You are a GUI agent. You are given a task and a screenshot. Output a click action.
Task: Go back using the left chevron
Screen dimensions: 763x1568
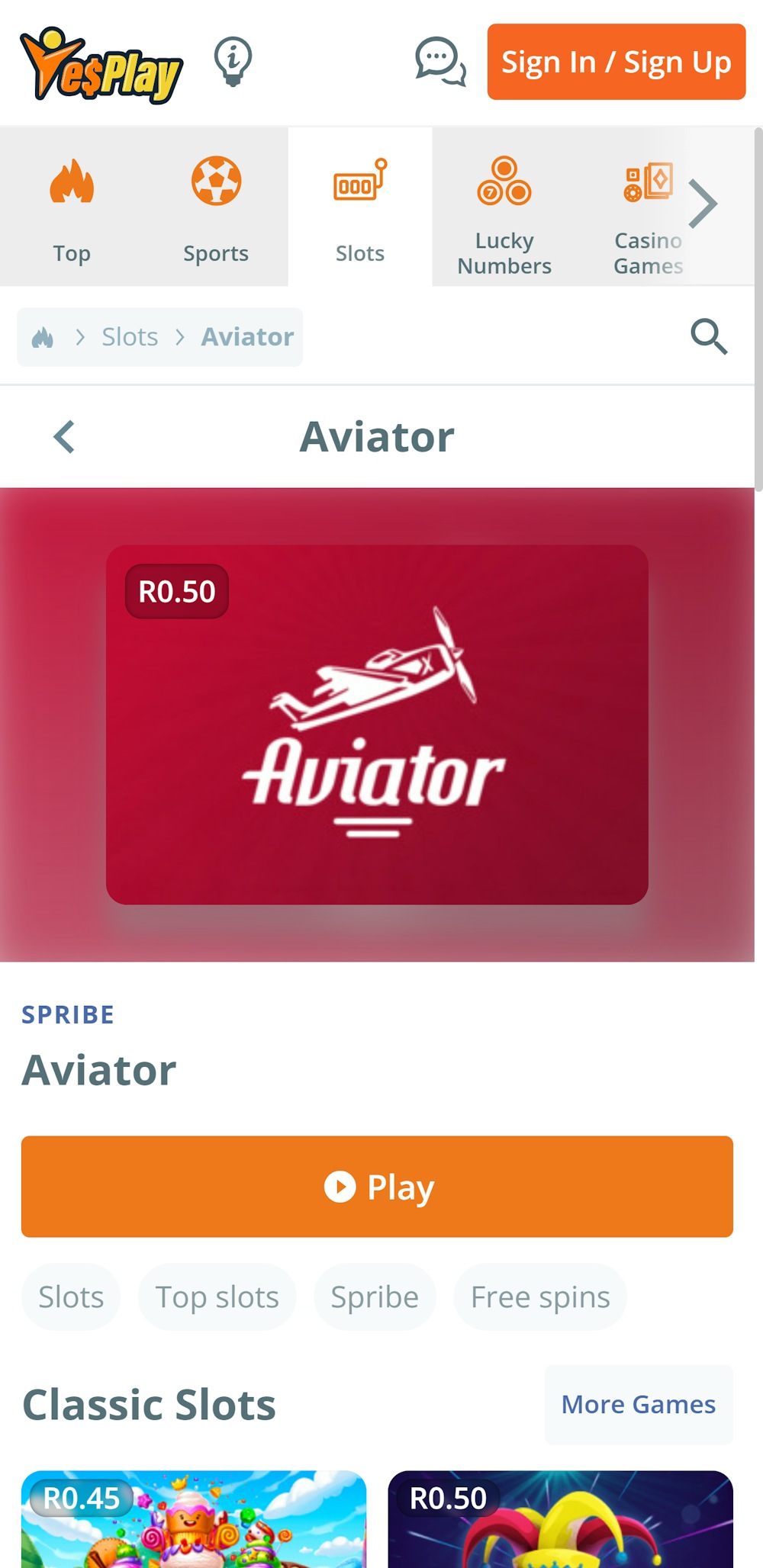pos(64,436)
